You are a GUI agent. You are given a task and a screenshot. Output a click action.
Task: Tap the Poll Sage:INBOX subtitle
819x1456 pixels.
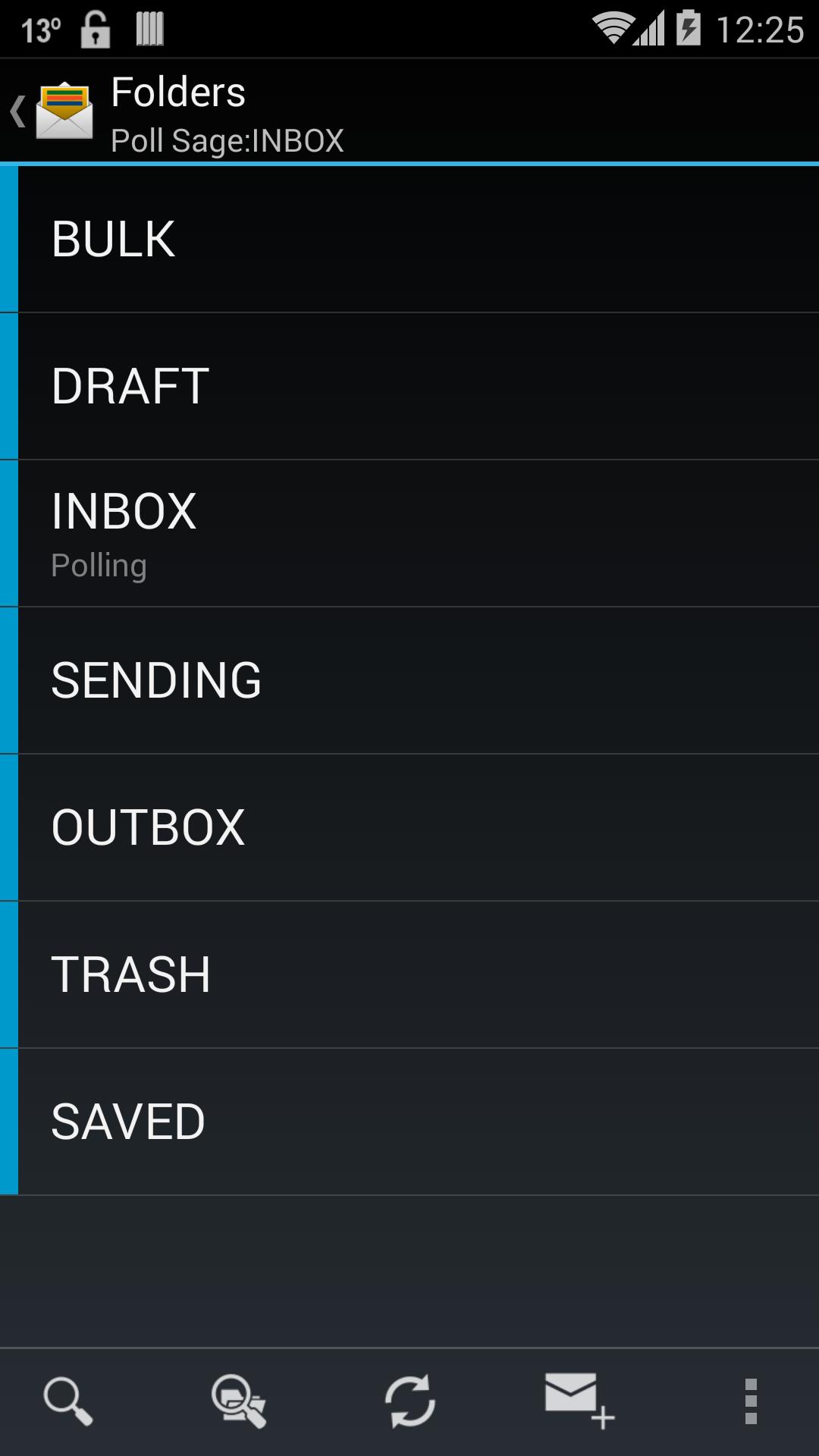(227, 140)
